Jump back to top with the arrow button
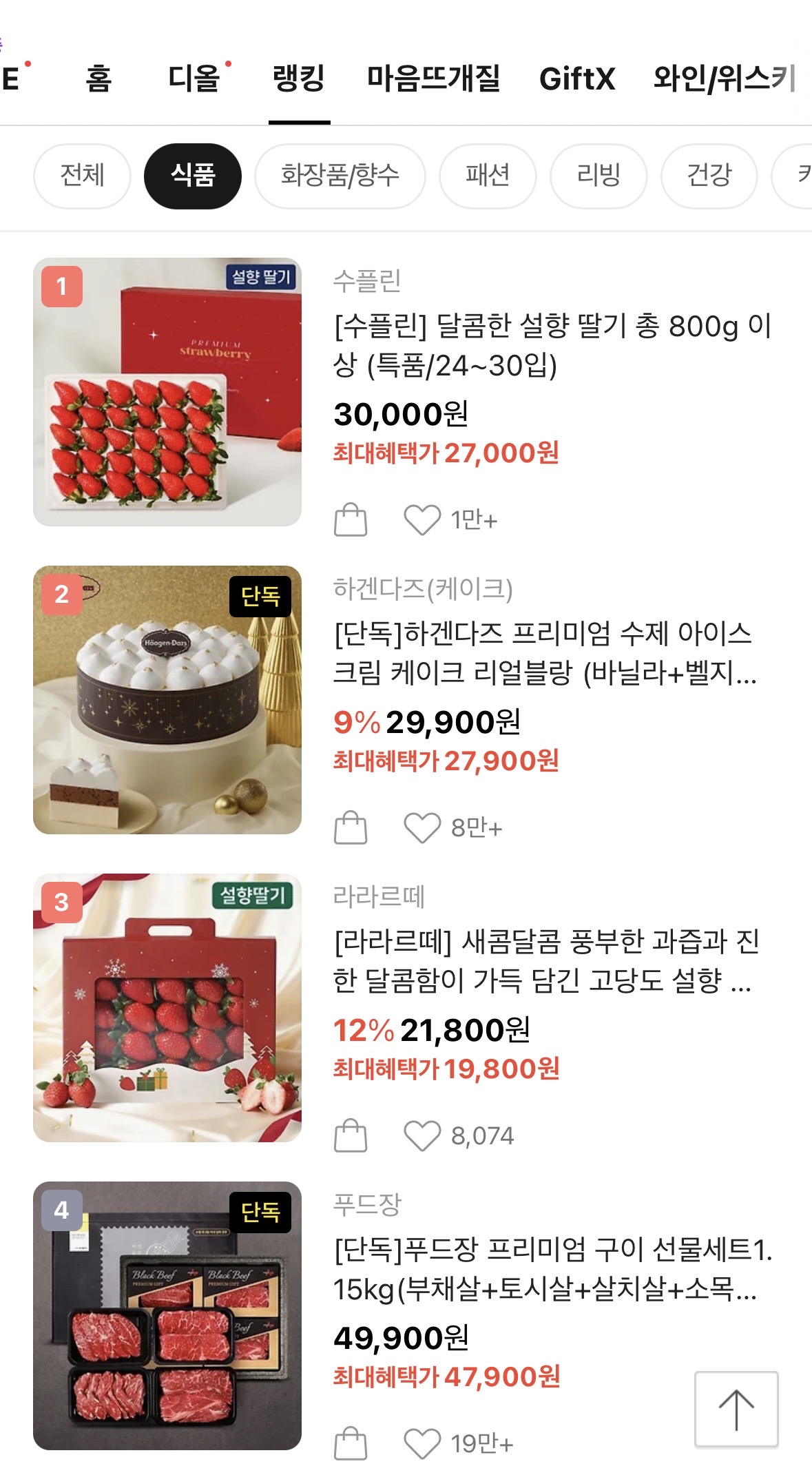The height and width of the screenshot is (1475, 812). point(736,1409)
